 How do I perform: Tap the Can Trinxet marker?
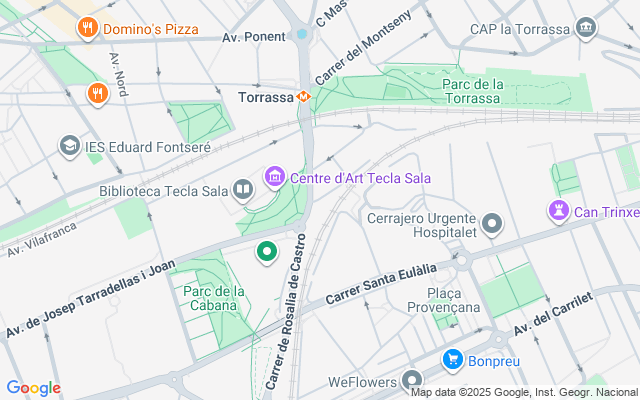(x=557, y=211)
